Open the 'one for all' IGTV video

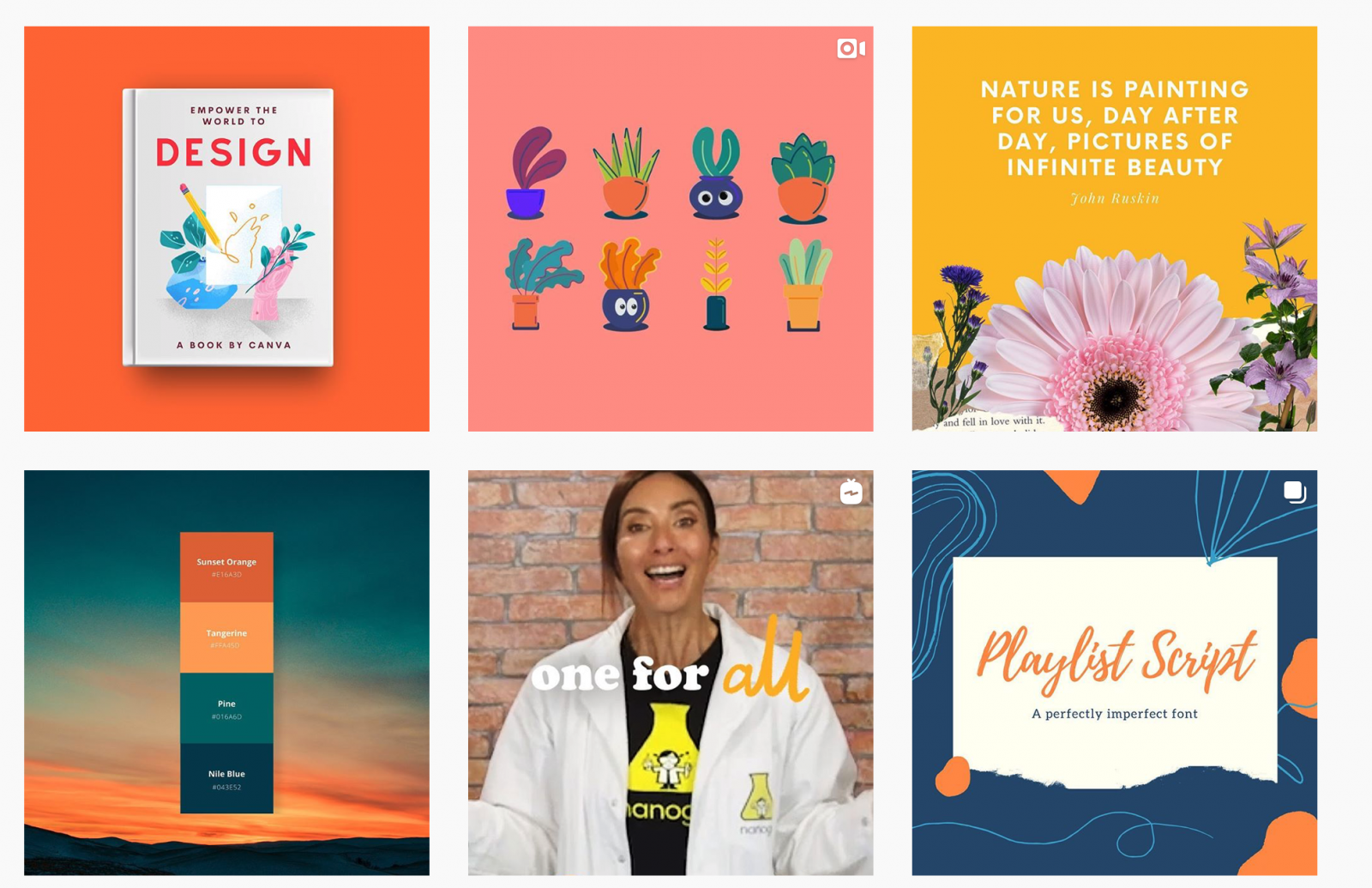tap(670, 672)
